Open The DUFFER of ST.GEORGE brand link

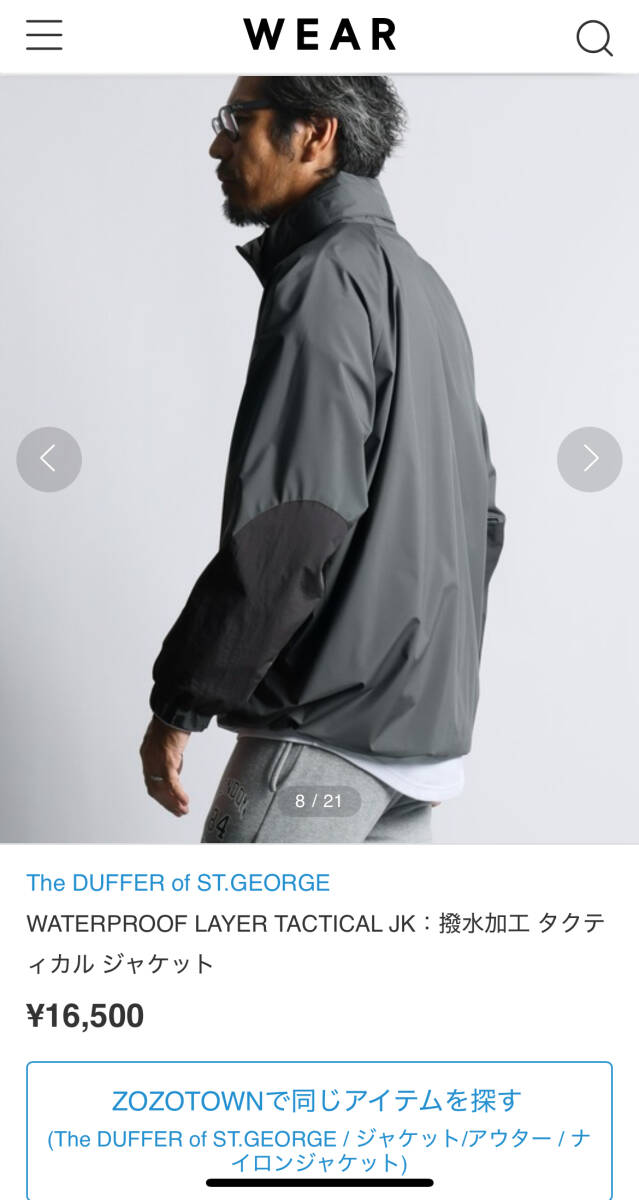click(x=178, y=883)
